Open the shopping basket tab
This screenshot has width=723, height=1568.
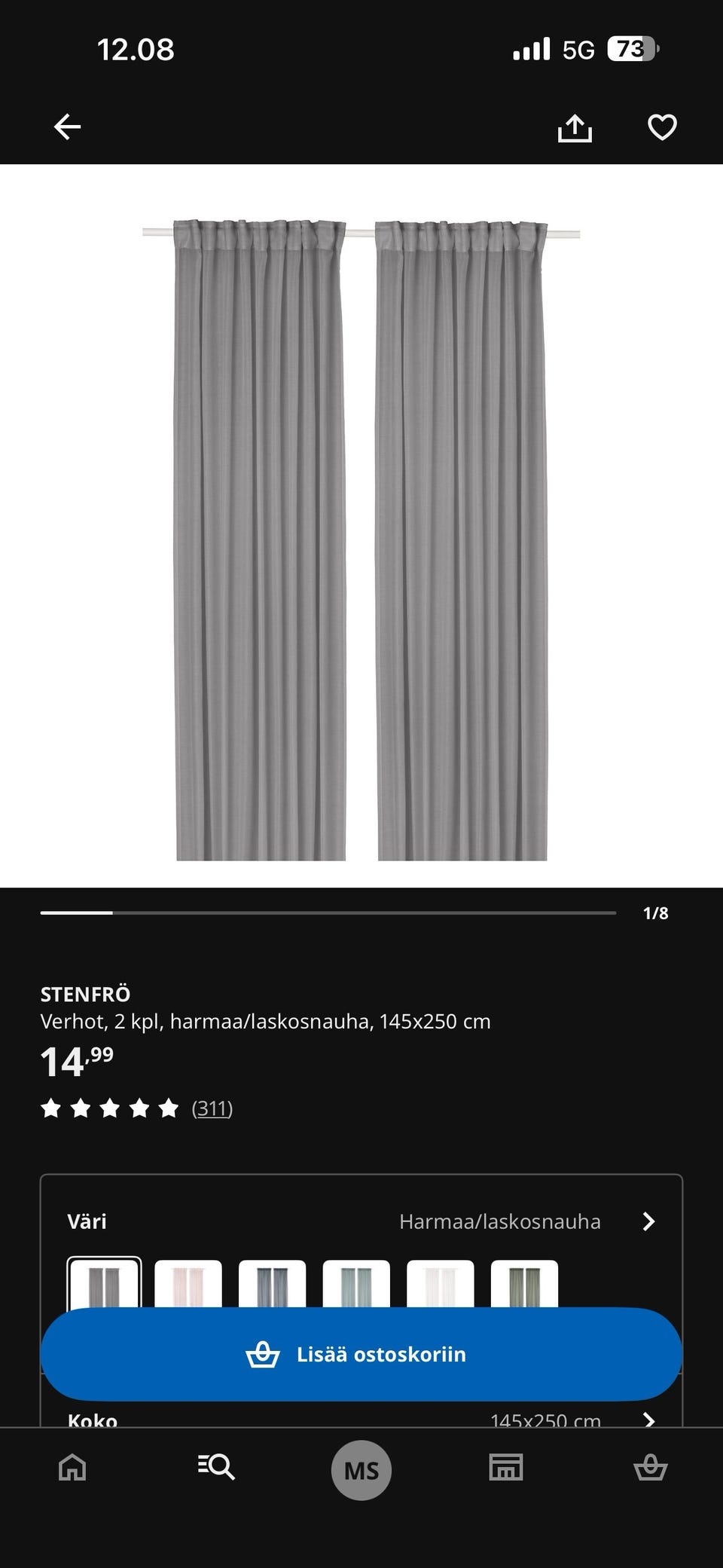650,1468
